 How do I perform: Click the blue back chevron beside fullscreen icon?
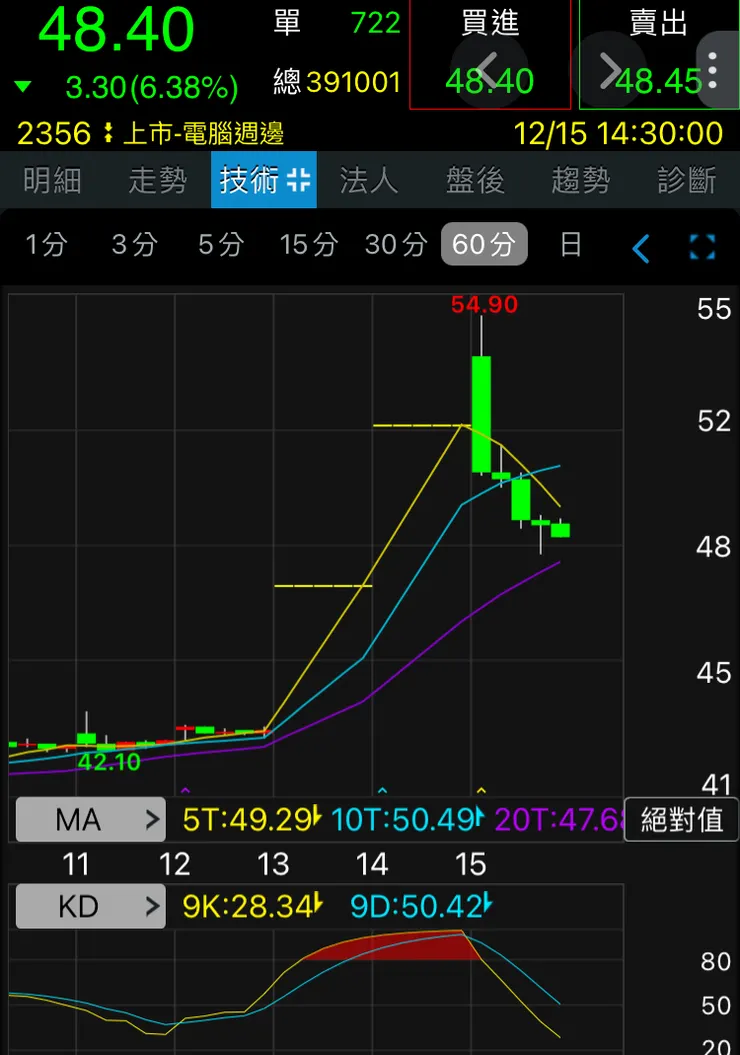pos(641,246)
